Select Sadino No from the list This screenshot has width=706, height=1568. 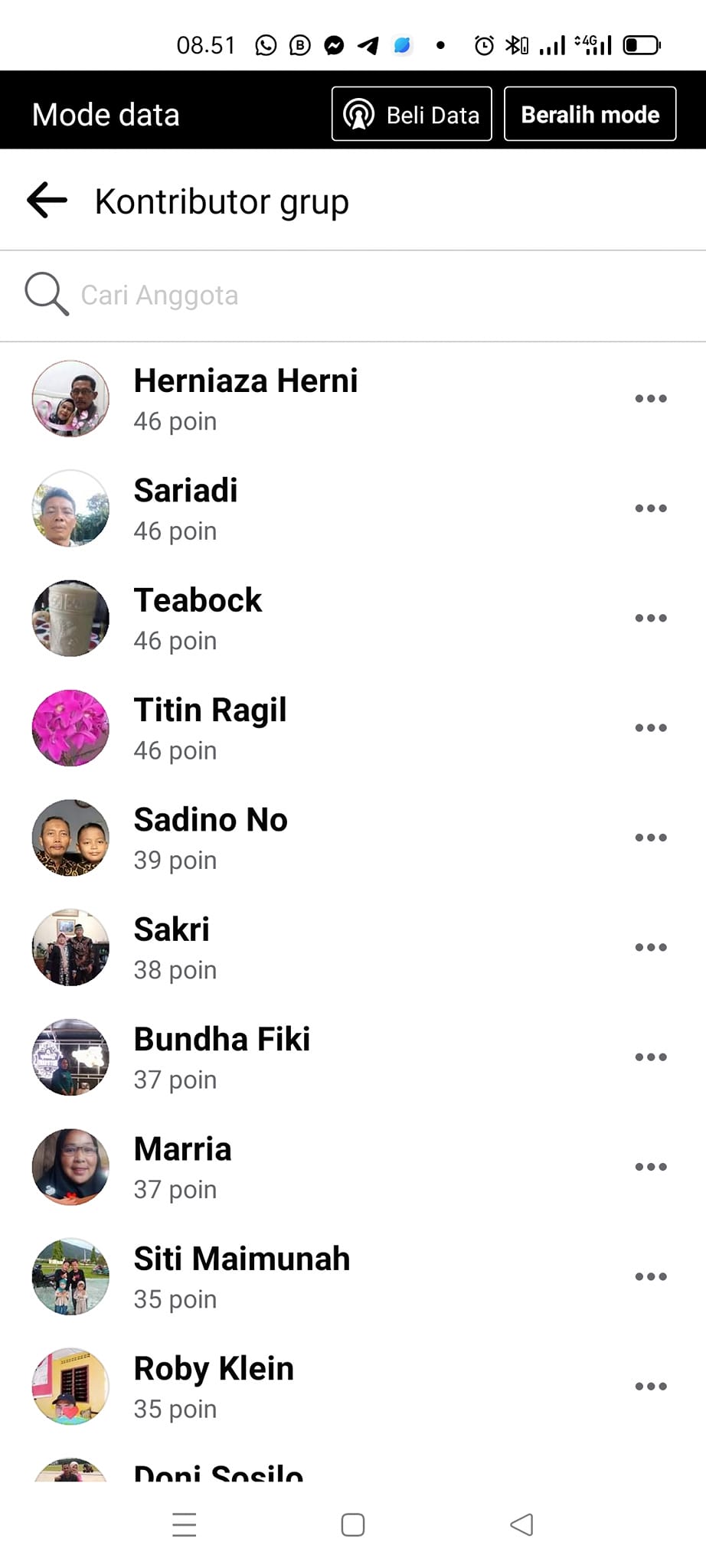211,820
